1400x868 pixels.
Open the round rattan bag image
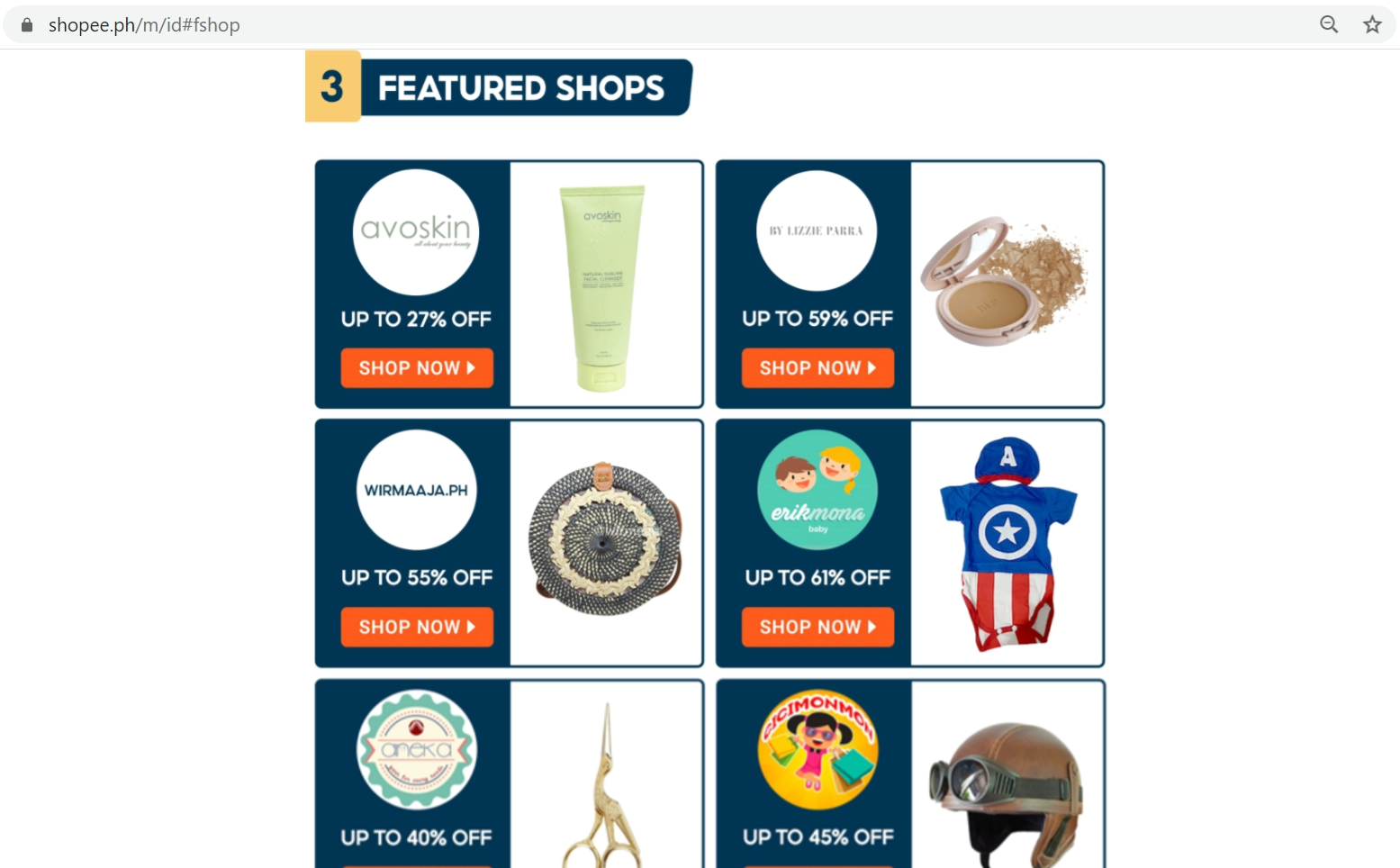point(605,538)
